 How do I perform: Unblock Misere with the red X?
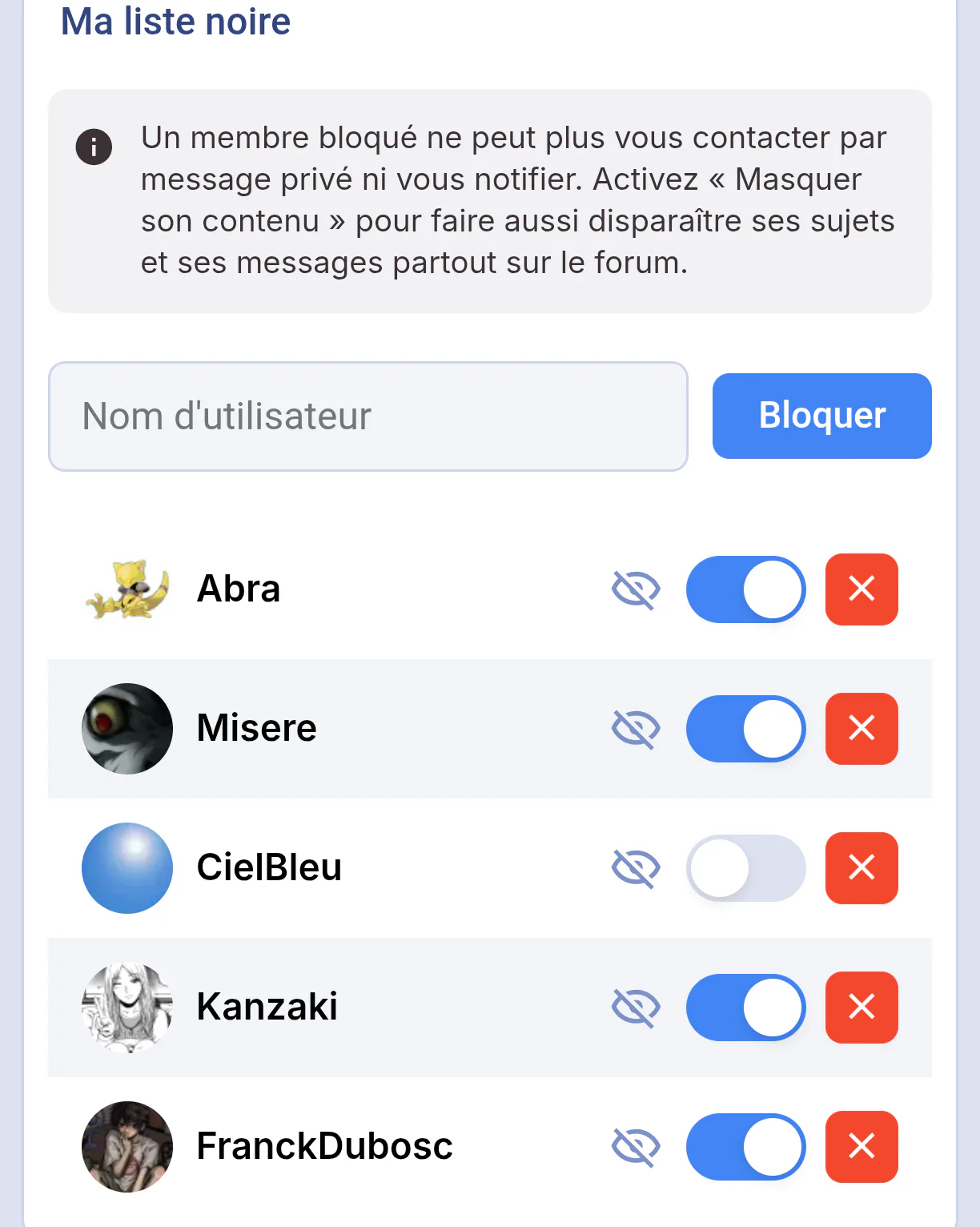[862, 729]
